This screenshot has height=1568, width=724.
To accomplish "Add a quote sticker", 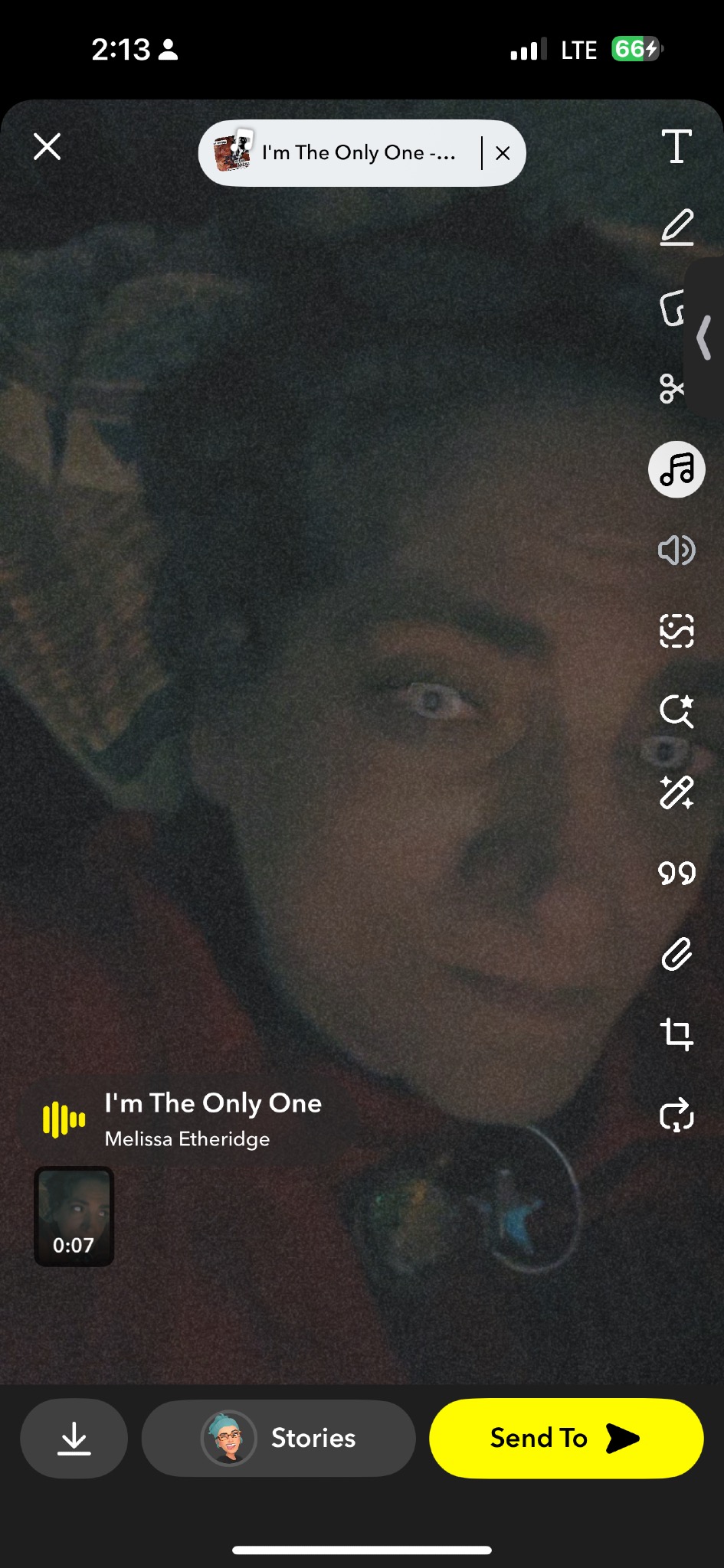I will 676,874.
